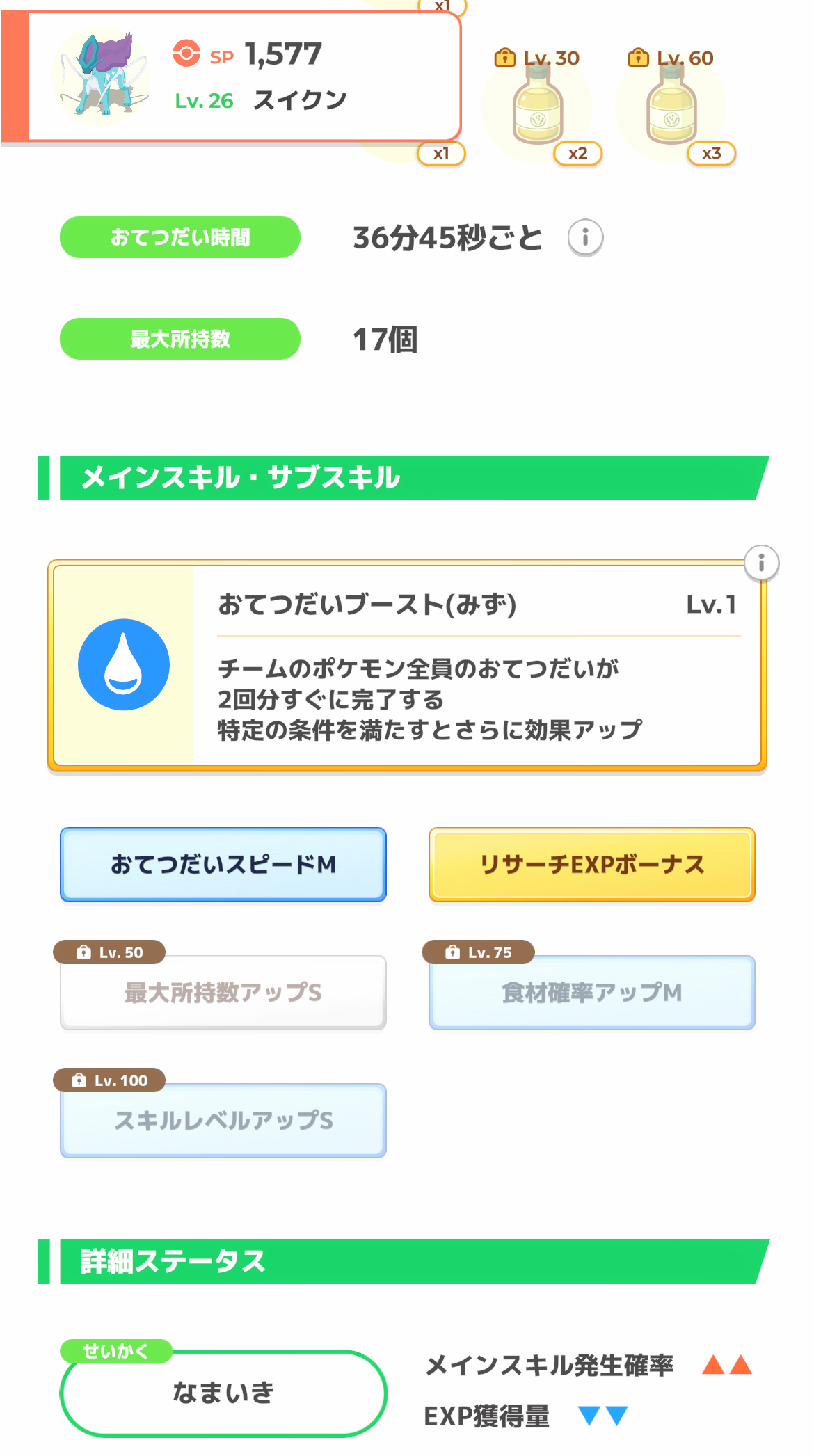Expand the 詳細ステータス section
The height and width of the screenshot is (1456, 814).
click(x=173, y=1261)
